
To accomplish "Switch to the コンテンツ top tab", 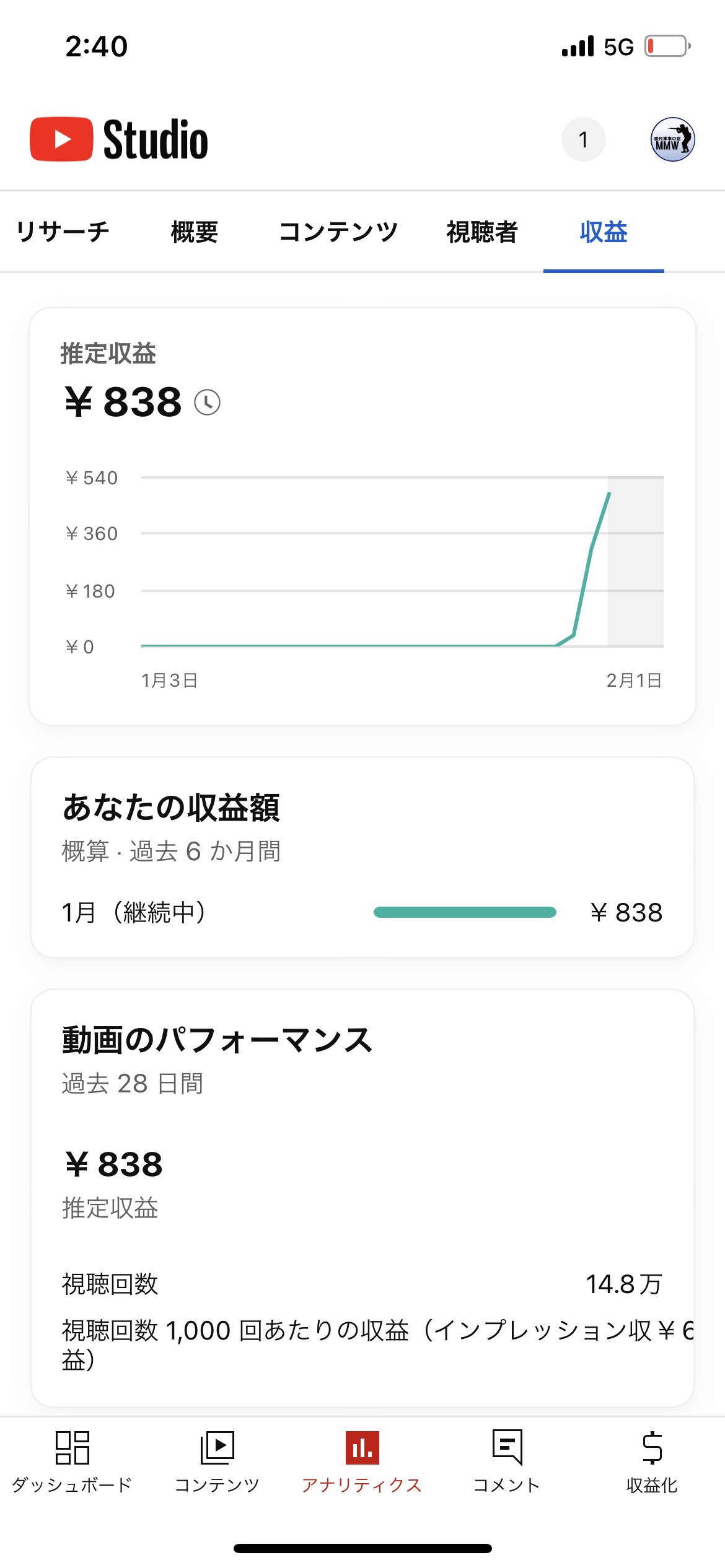I will 338,232.
